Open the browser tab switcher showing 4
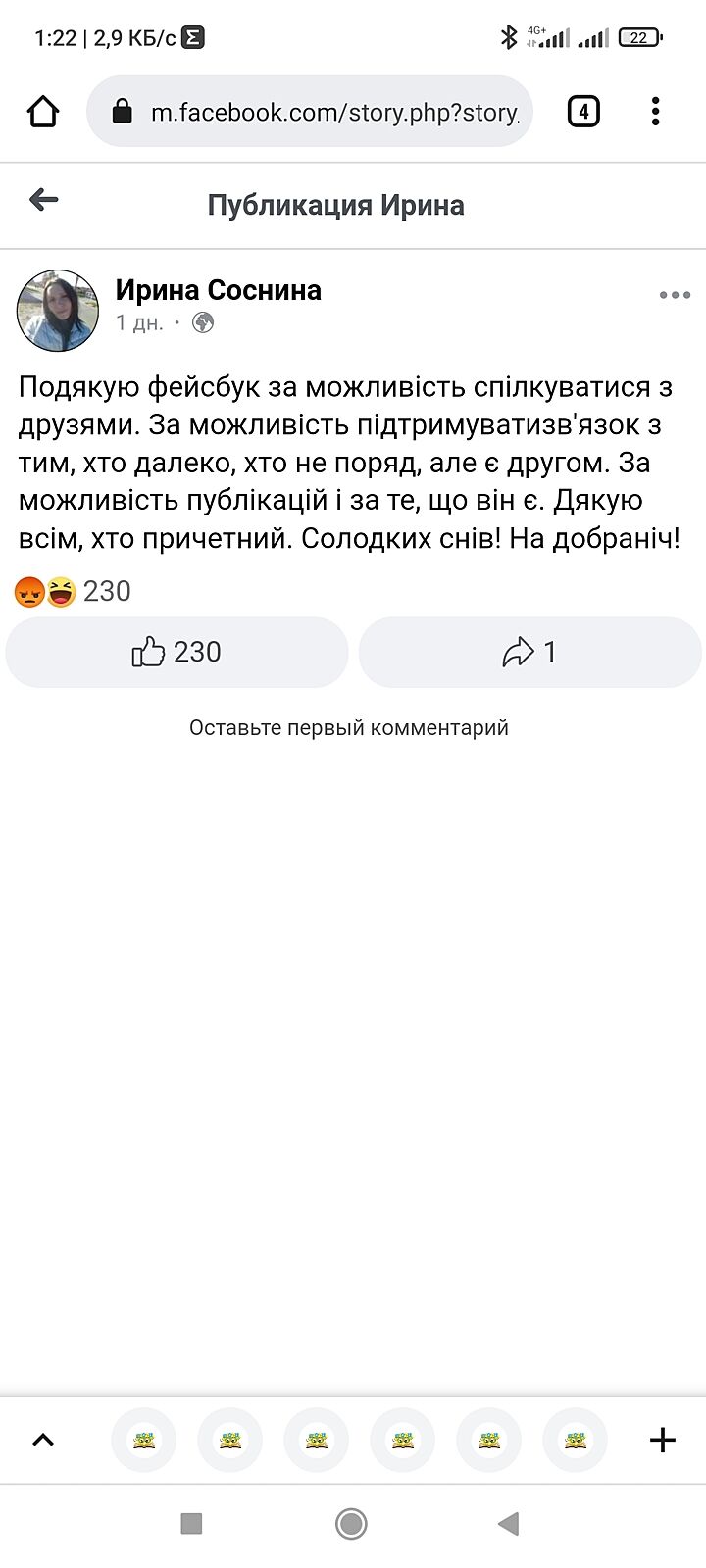This screenshot has width=706, height=1568. 583,112
